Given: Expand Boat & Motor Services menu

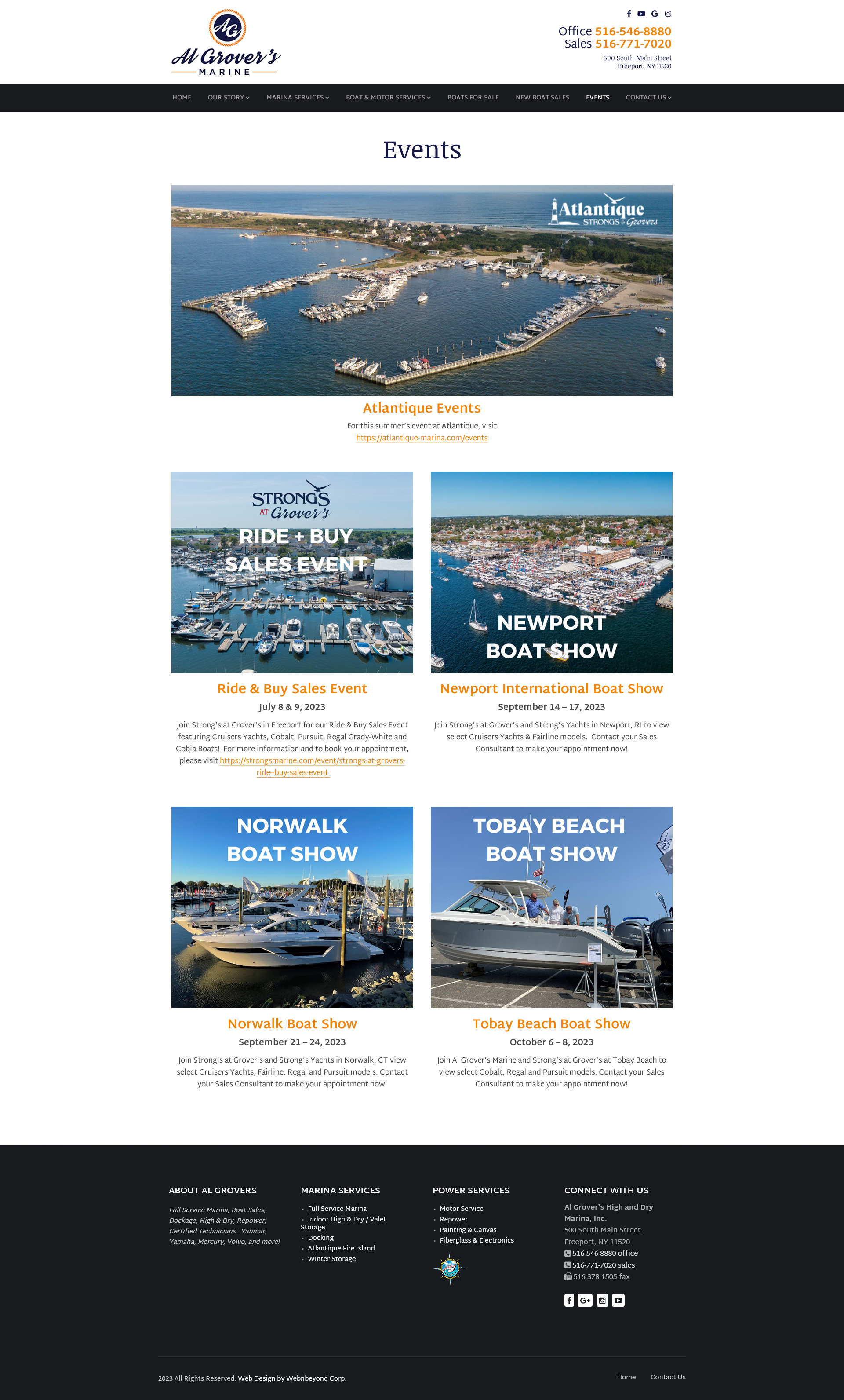Looking at the screenshot, I should (389, 97).
